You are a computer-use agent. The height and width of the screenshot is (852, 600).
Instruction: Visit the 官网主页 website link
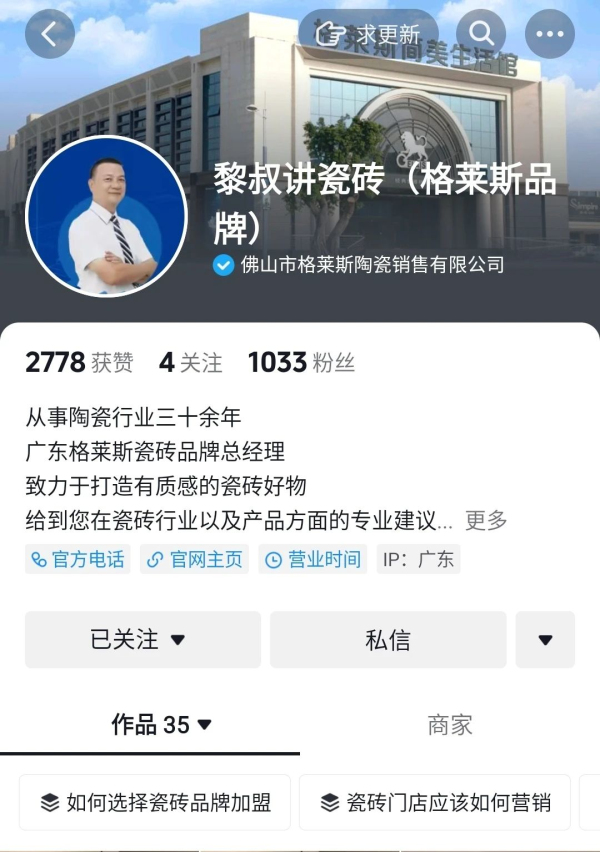(x=195, y=559)
